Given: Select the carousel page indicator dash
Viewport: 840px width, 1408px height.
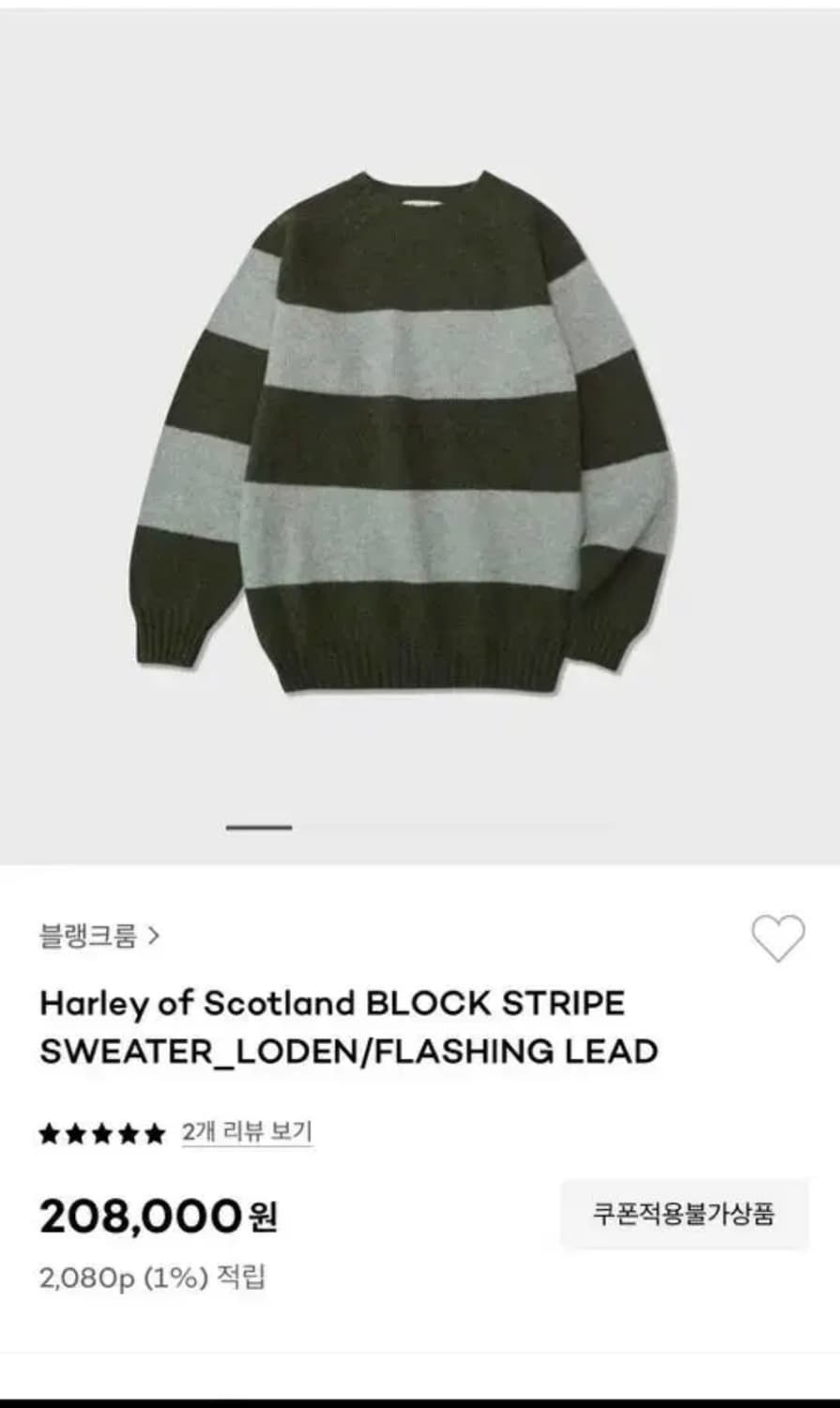Looking at the screenshot, I should pyautogui.click(x=258, y=827).
